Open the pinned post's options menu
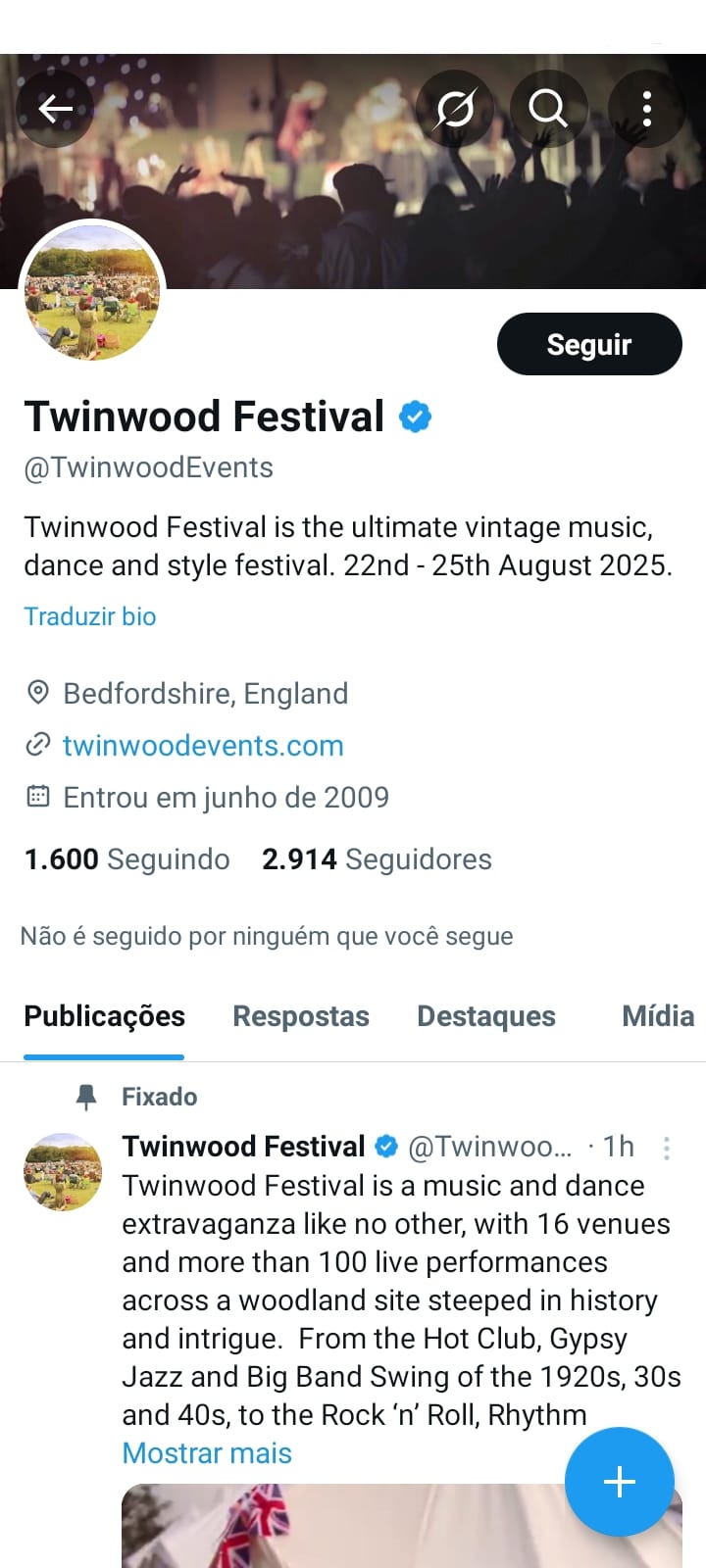 coord(667,1148)
